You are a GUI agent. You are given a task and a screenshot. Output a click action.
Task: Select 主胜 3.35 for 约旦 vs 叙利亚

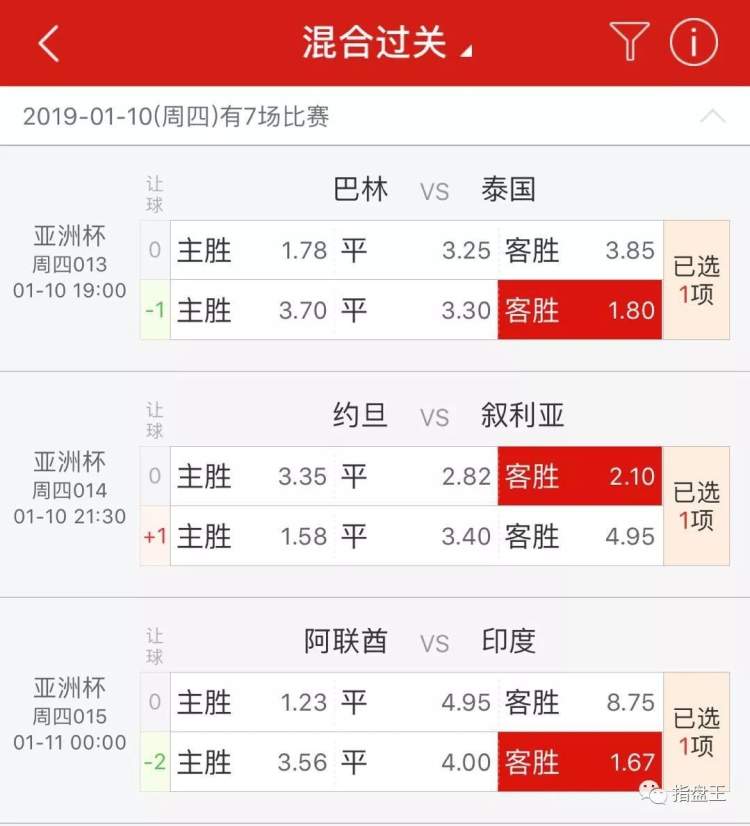(x=252, y=476)
